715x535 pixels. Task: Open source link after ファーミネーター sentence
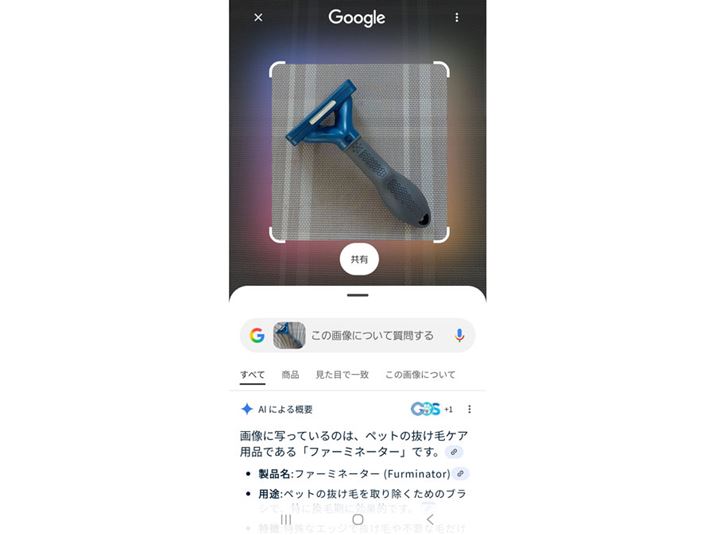tap(454, 453)
